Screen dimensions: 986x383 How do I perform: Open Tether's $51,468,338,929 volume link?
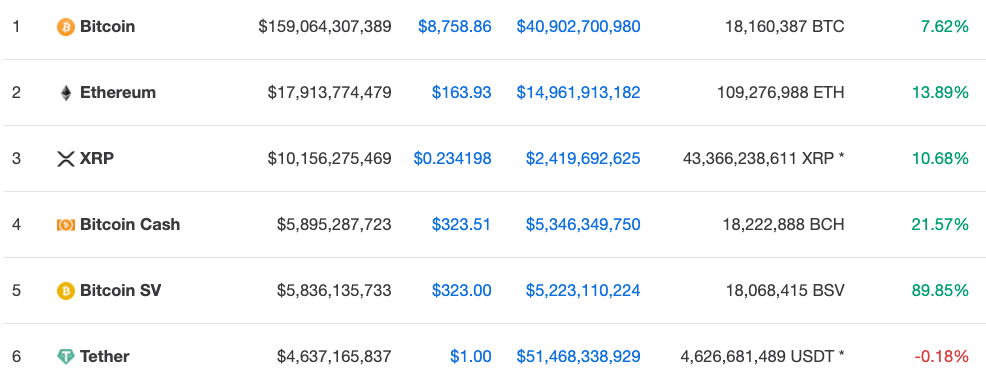579,357
